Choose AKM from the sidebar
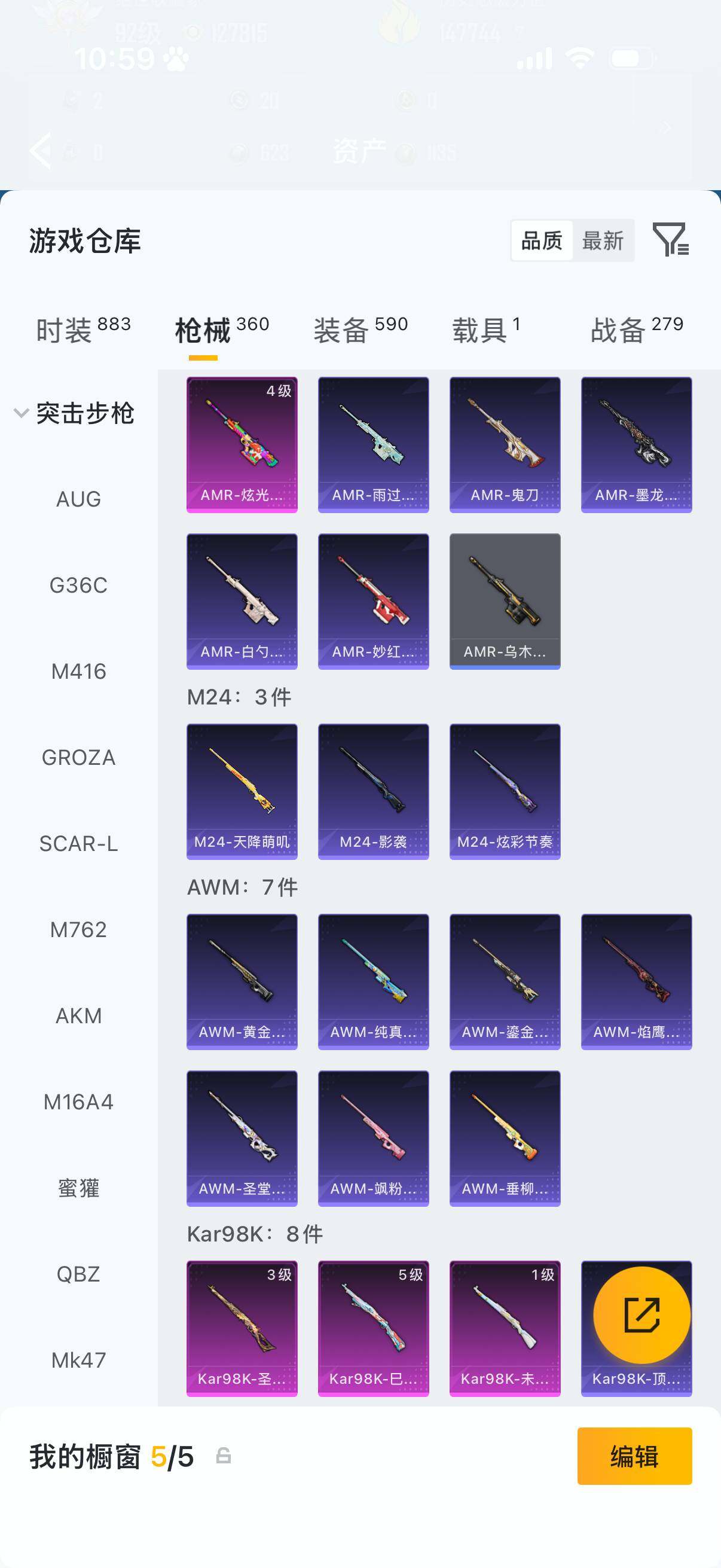The height and width of the screenshot is (1568, 721). (78, 1016)
